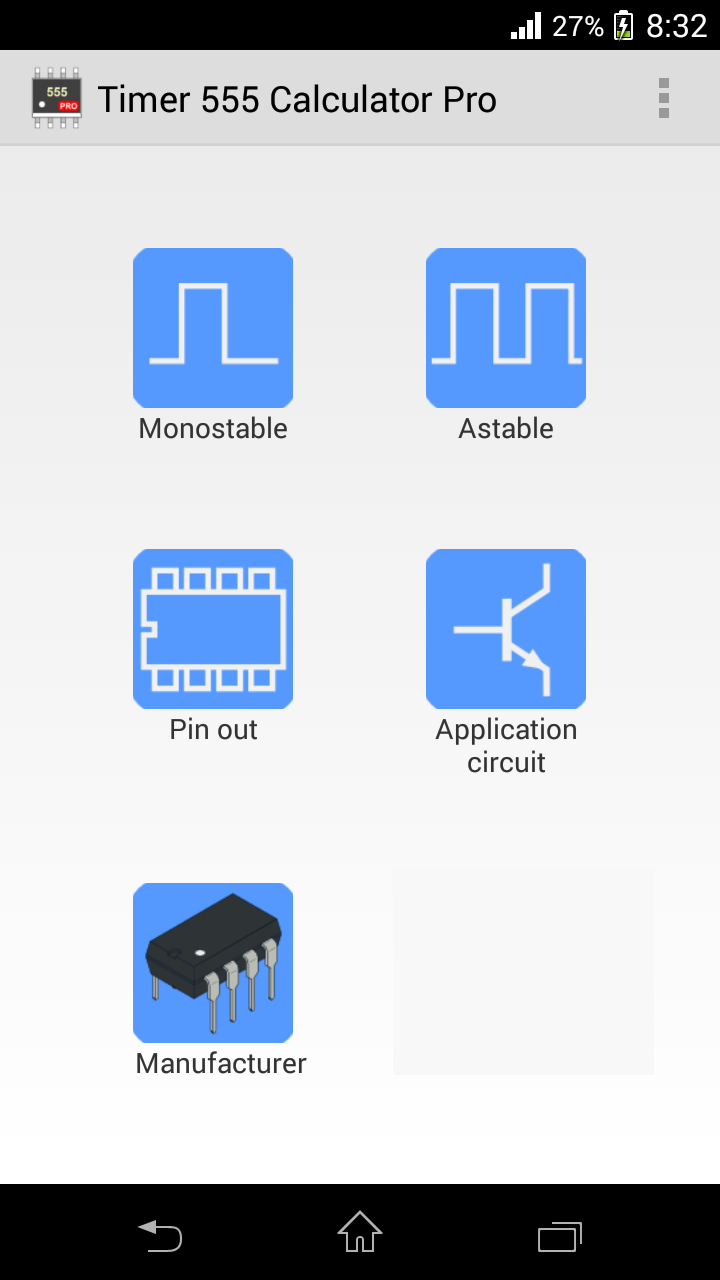Open the overflow menu
This screenshot has height=1280, width=720.
coord(664,98)
